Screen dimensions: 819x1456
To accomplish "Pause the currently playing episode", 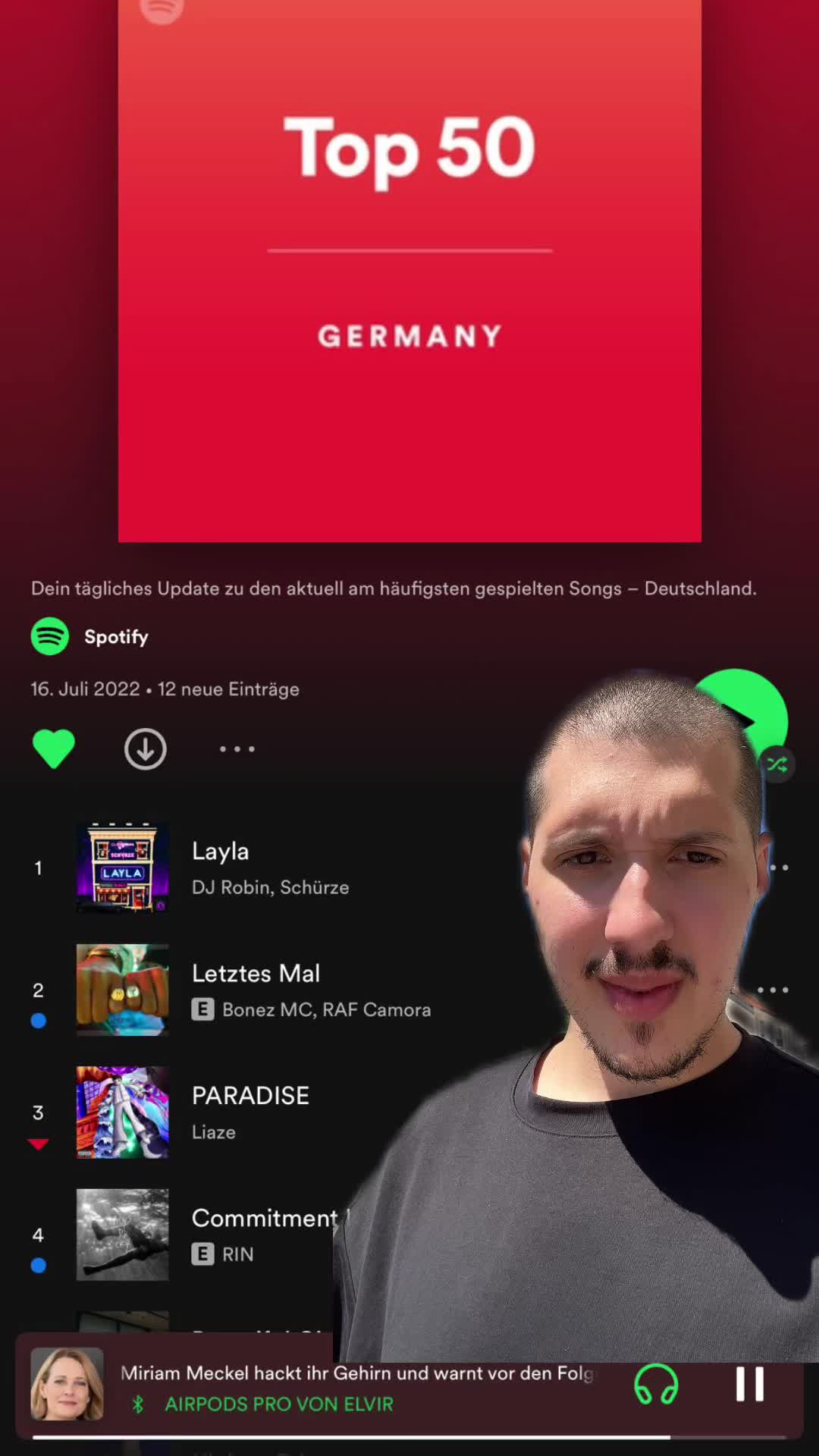I will coord(749,1384).
